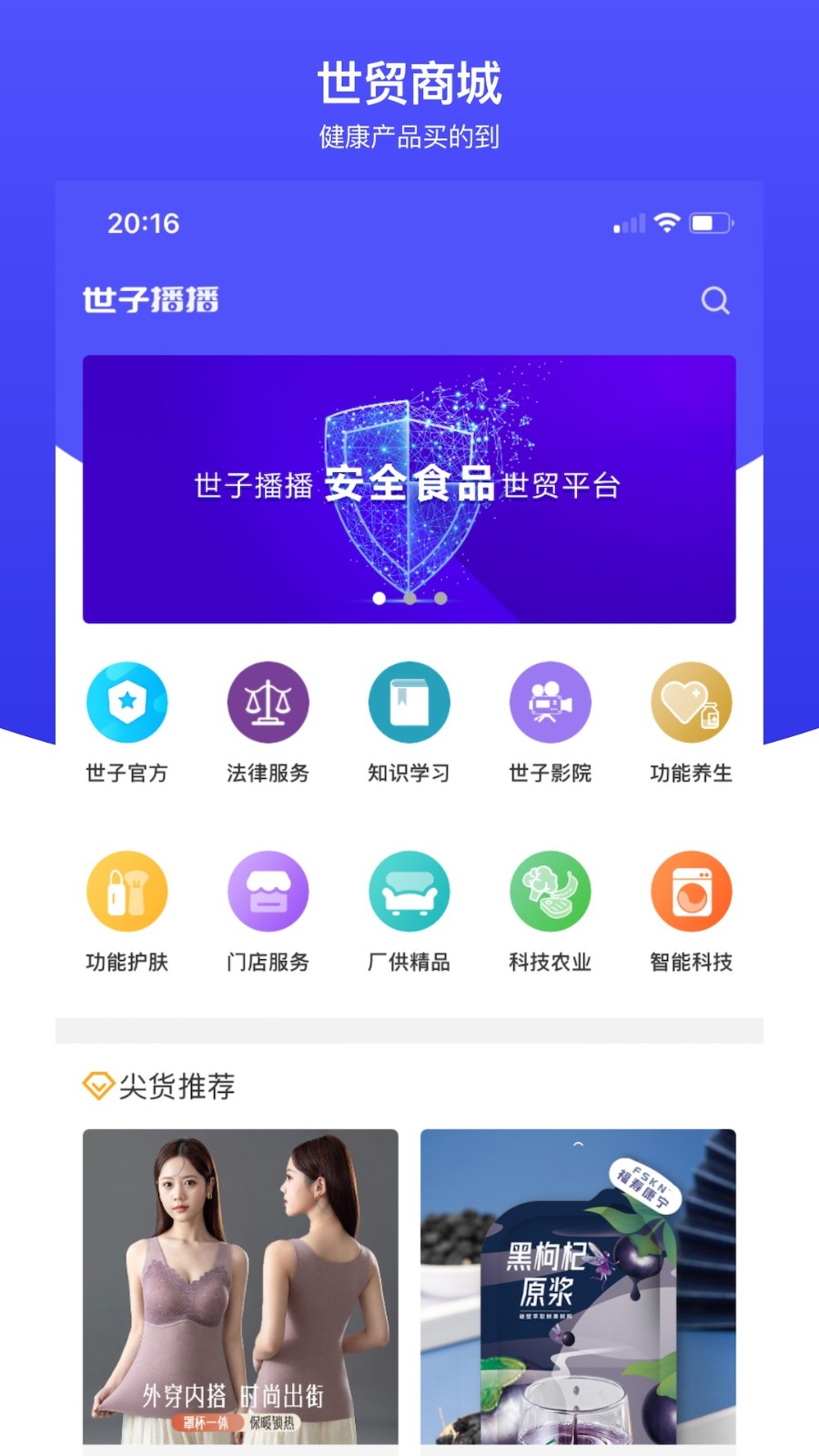The height and width of the screenshot is (1456, 819).
Task: Open the 世子影院 cinema icon
Action: 551,703
